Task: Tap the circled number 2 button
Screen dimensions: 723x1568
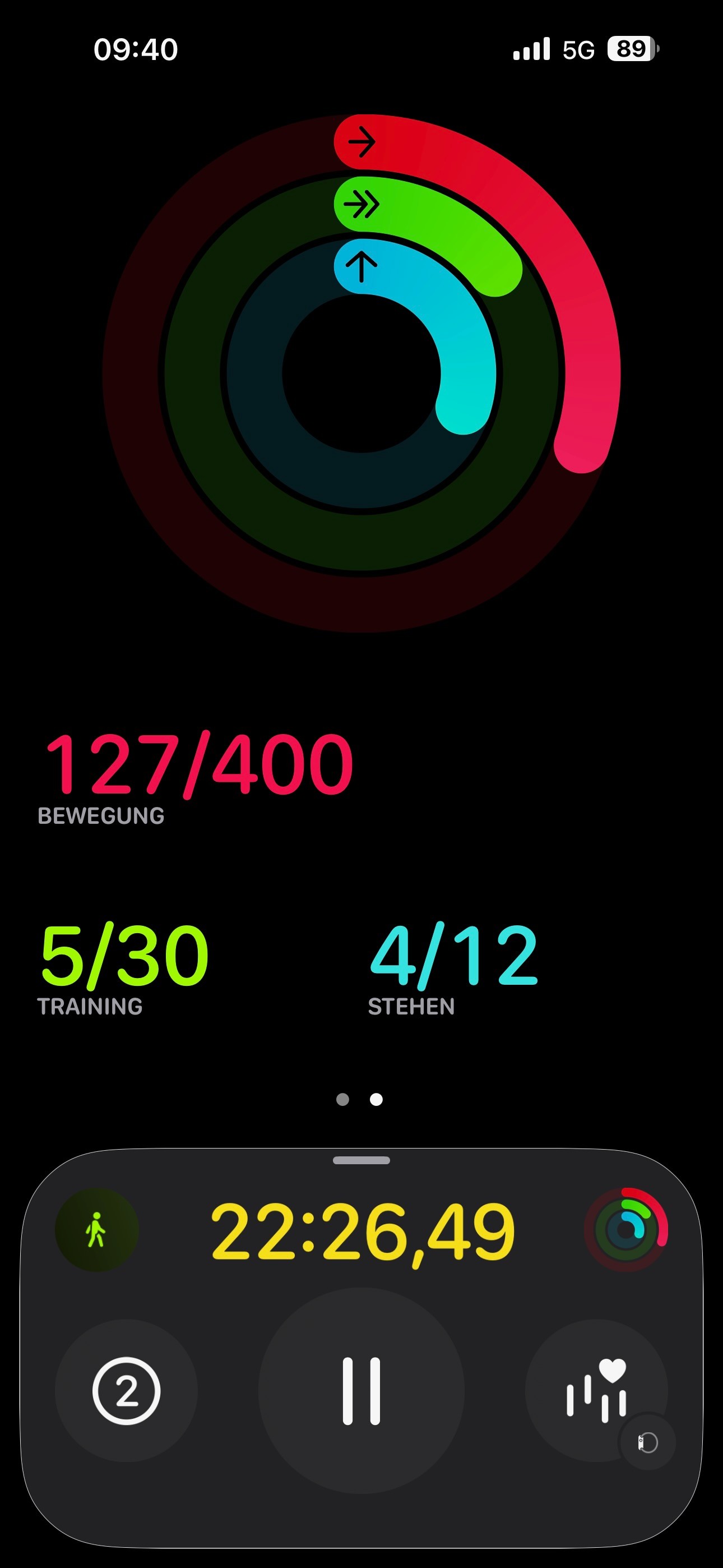Action: click(x=127, y=1391)
